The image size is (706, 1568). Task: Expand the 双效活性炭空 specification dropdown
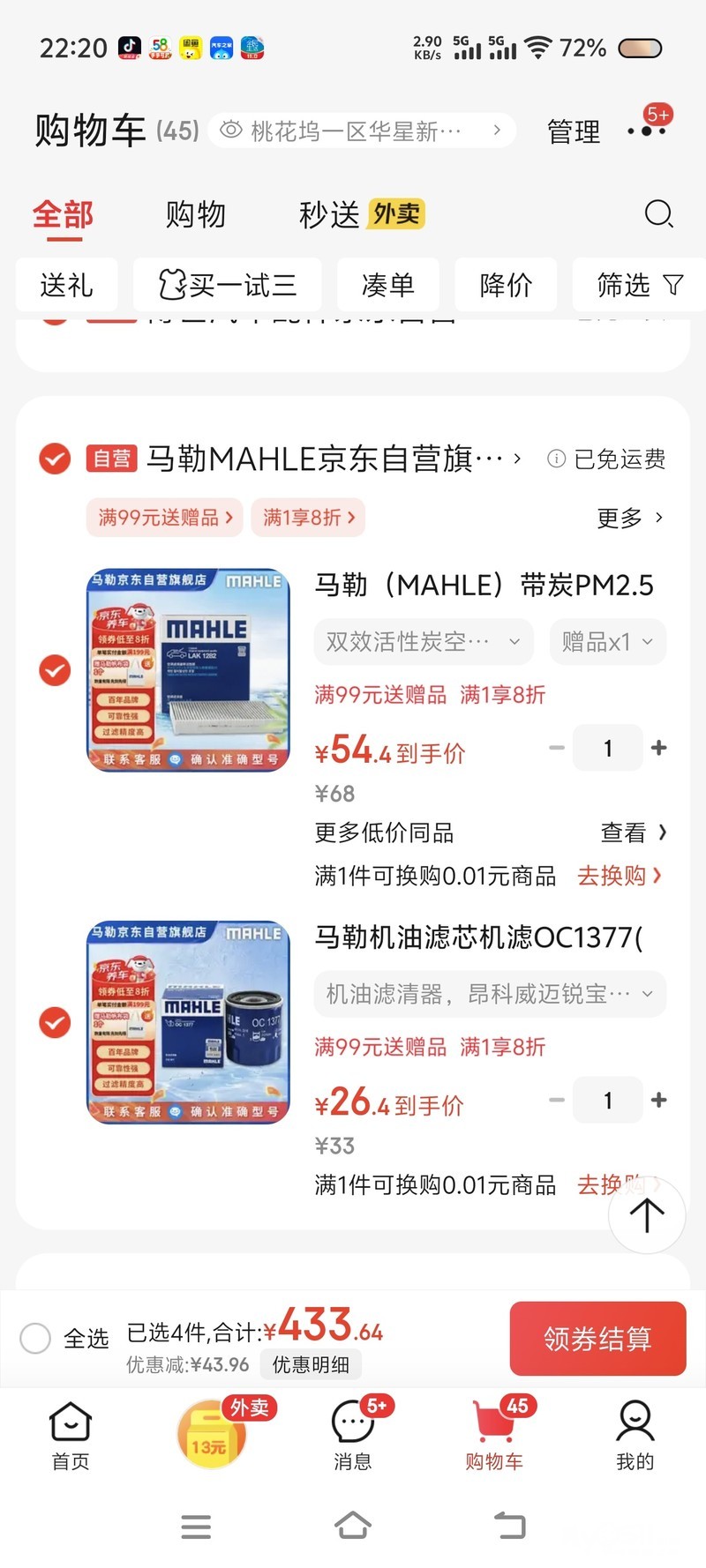click(x=424, y=641)
